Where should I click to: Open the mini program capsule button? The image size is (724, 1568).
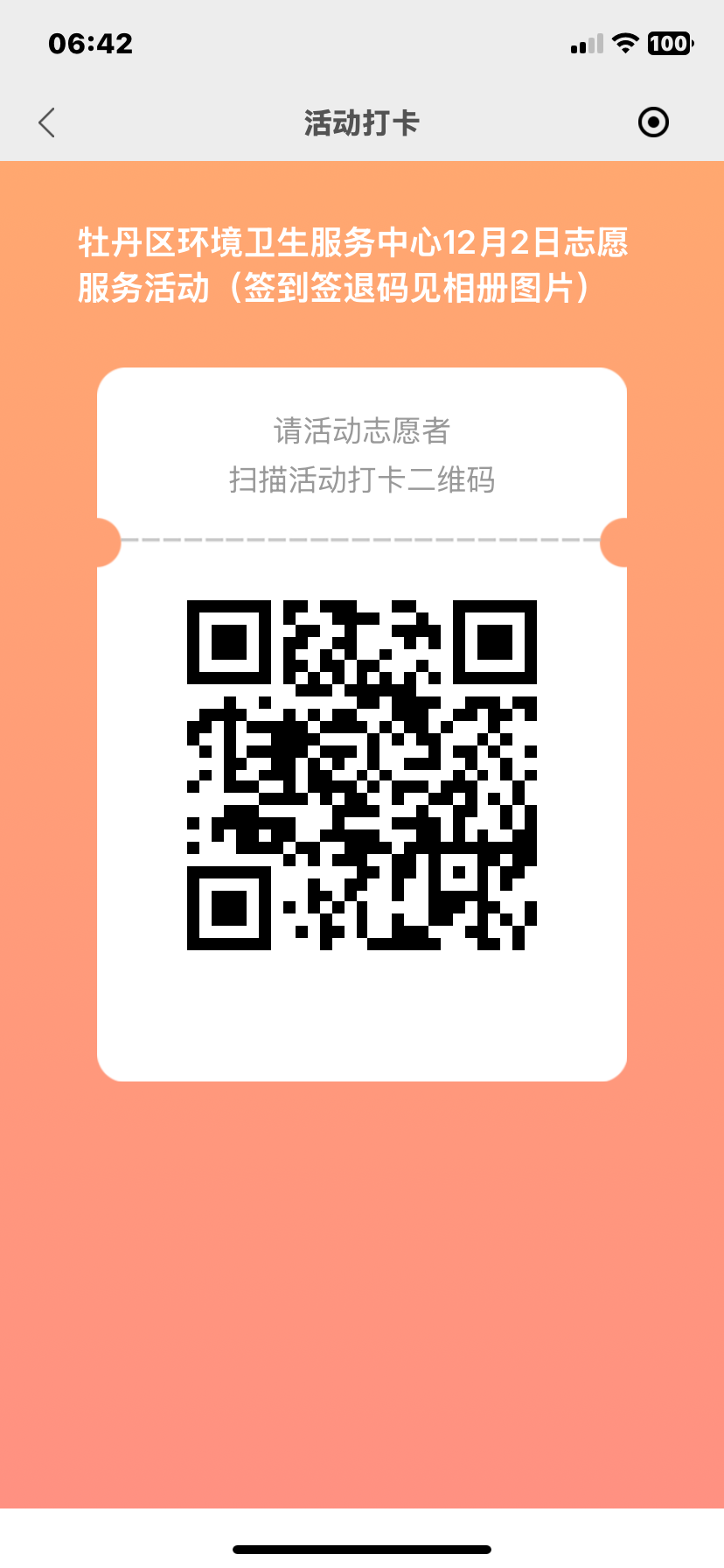click(x=653, y=122)
